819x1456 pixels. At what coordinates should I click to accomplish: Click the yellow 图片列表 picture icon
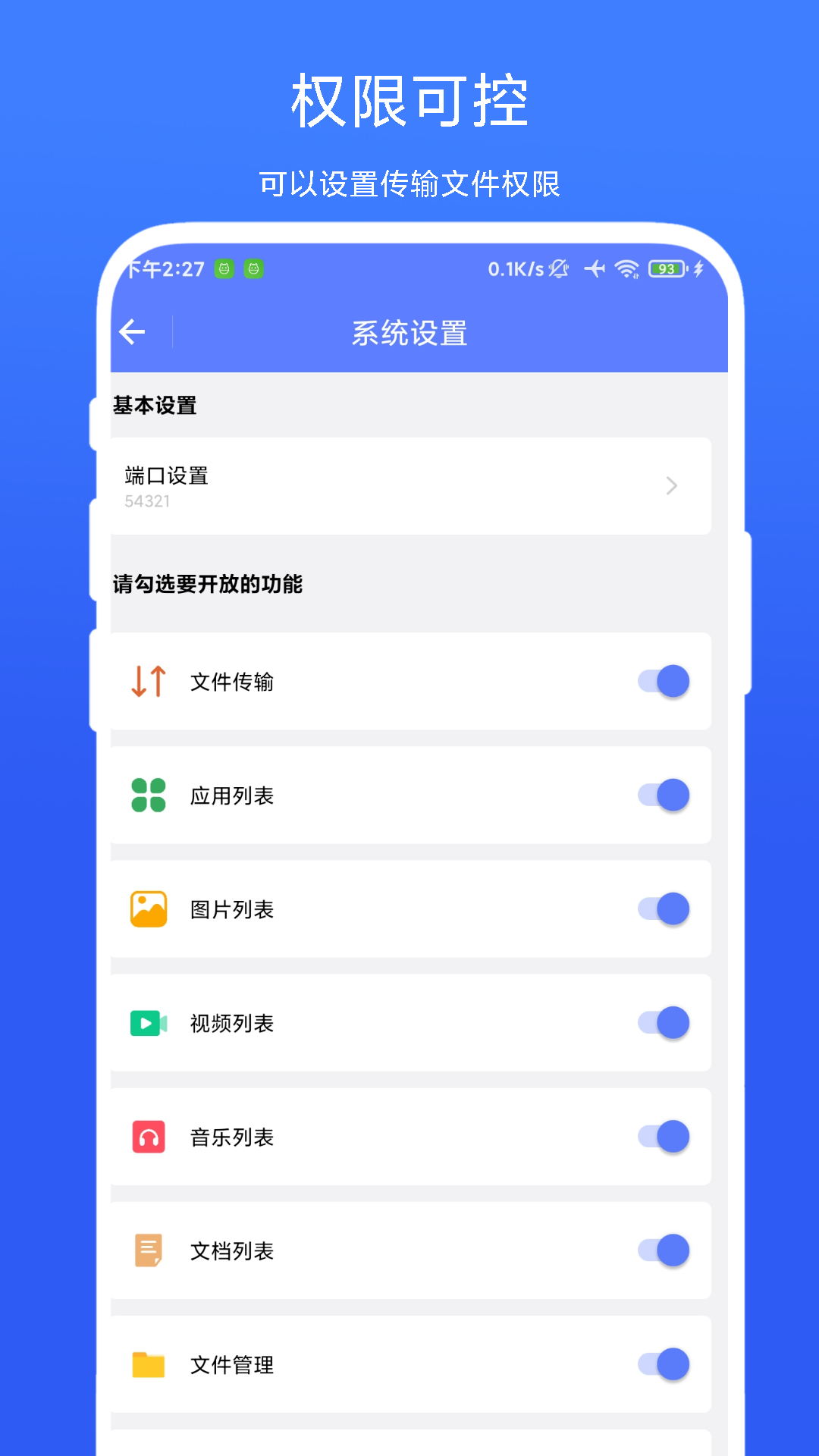148,909
